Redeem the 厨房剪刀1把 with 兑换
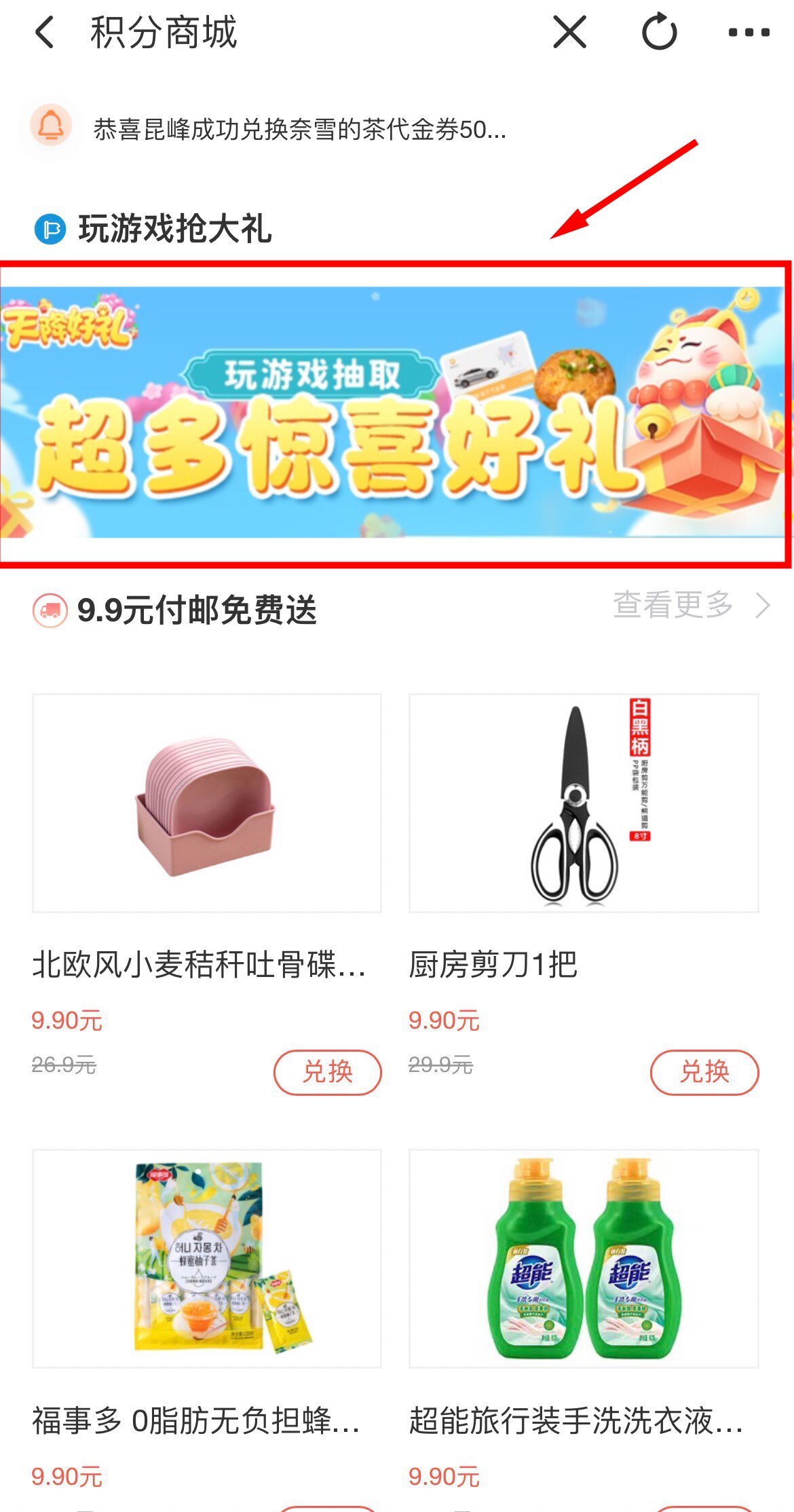794x1512 pixels. point(704,1072)
